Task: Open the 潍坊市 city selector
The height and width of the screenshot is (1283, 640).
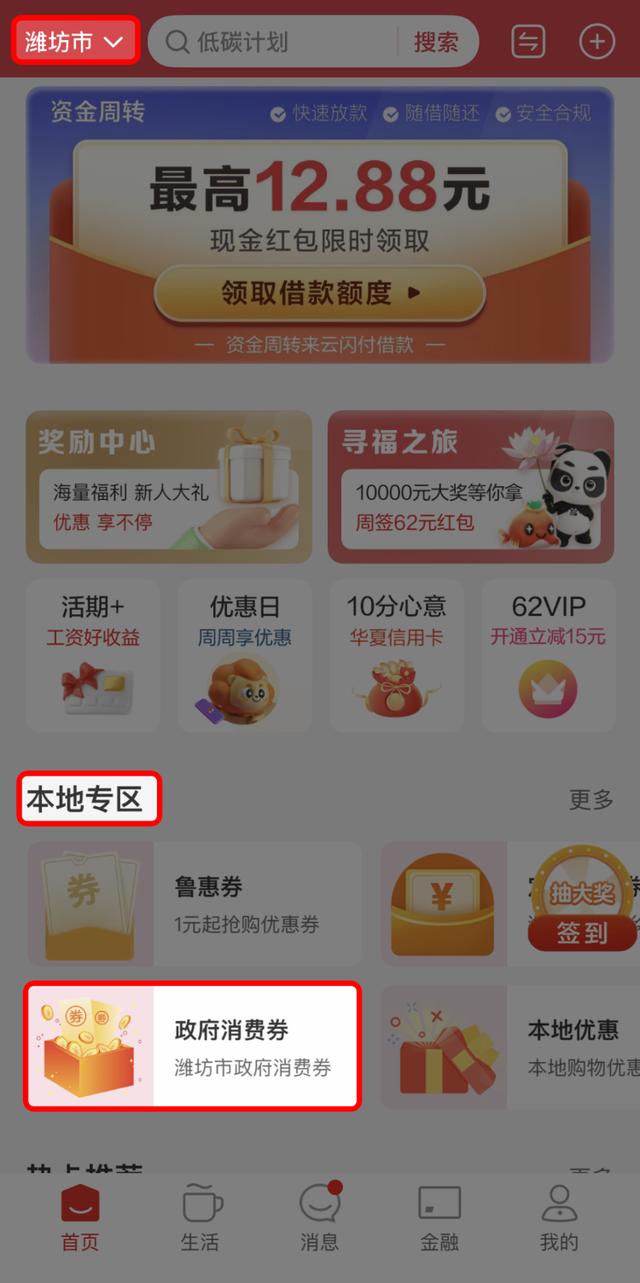Action: [x=74, y=42]
